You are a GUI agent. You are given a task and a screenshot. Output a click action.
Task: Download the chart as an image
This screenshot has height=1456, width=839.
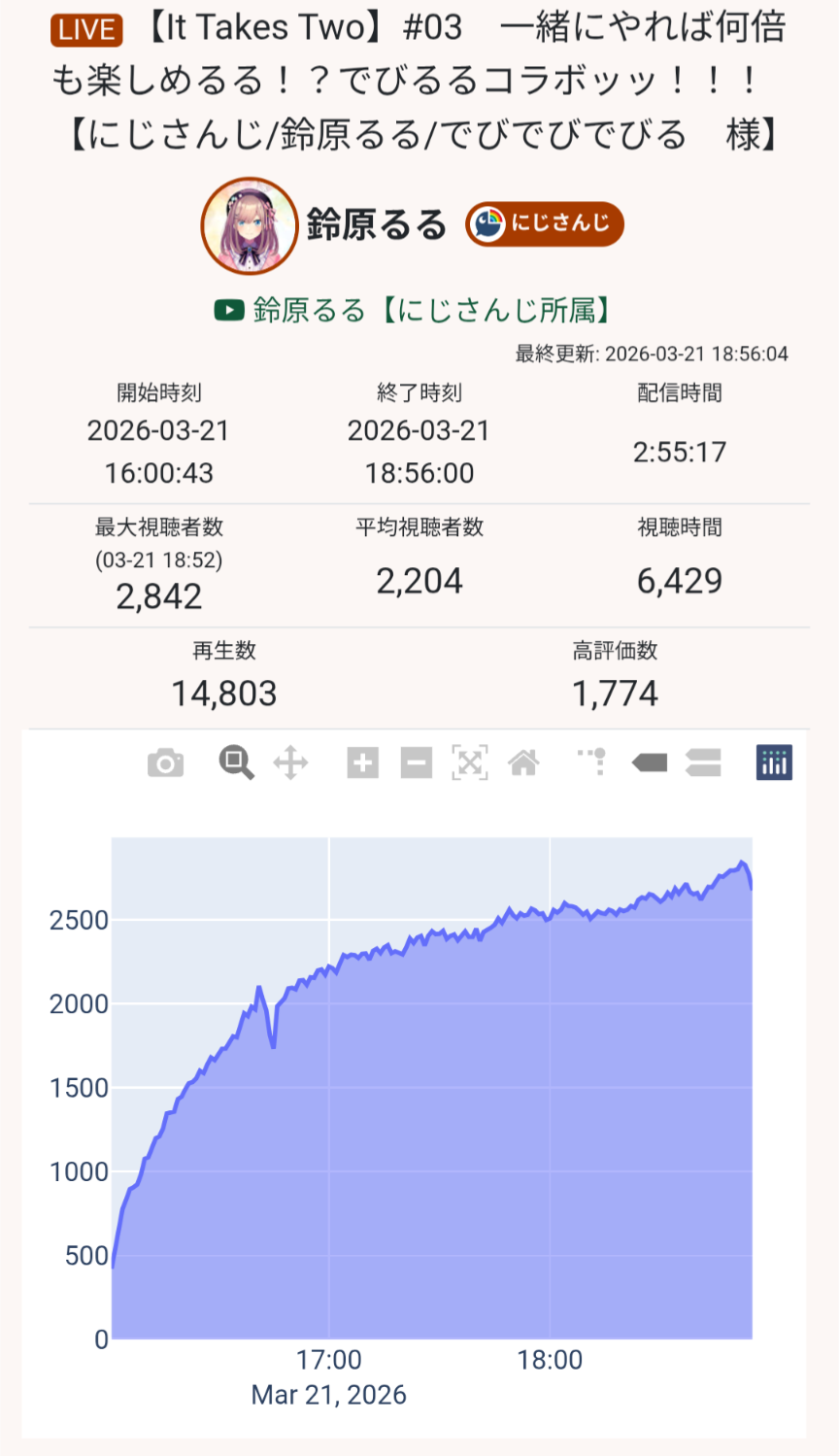click(x=165, y=763)
